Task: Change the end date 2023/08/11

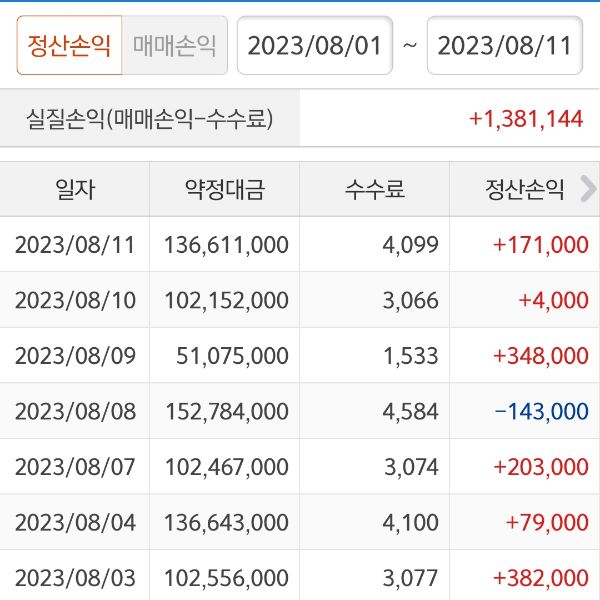Action: point(504,46)
